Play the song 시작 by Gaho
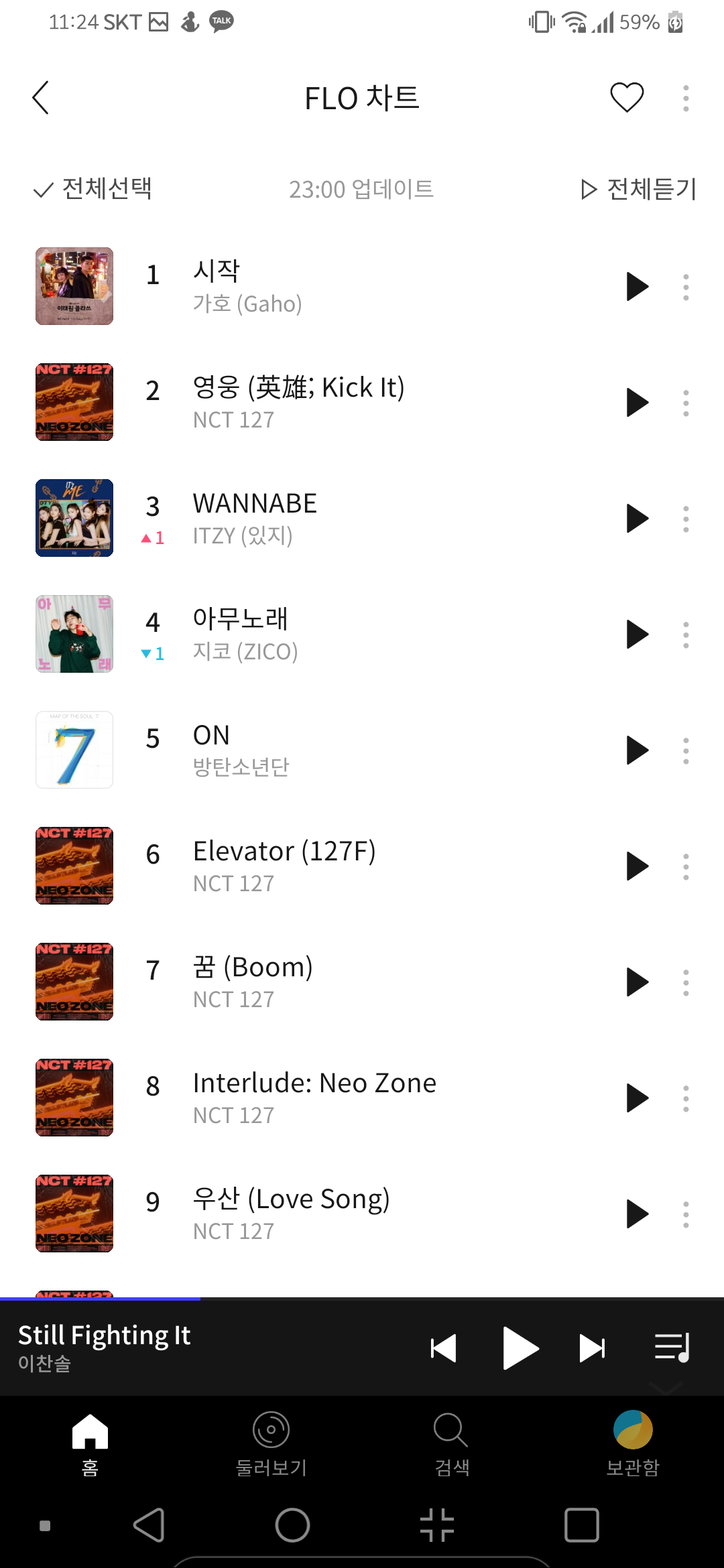This screenshot has width=724, height=1568. click(637, 287)
